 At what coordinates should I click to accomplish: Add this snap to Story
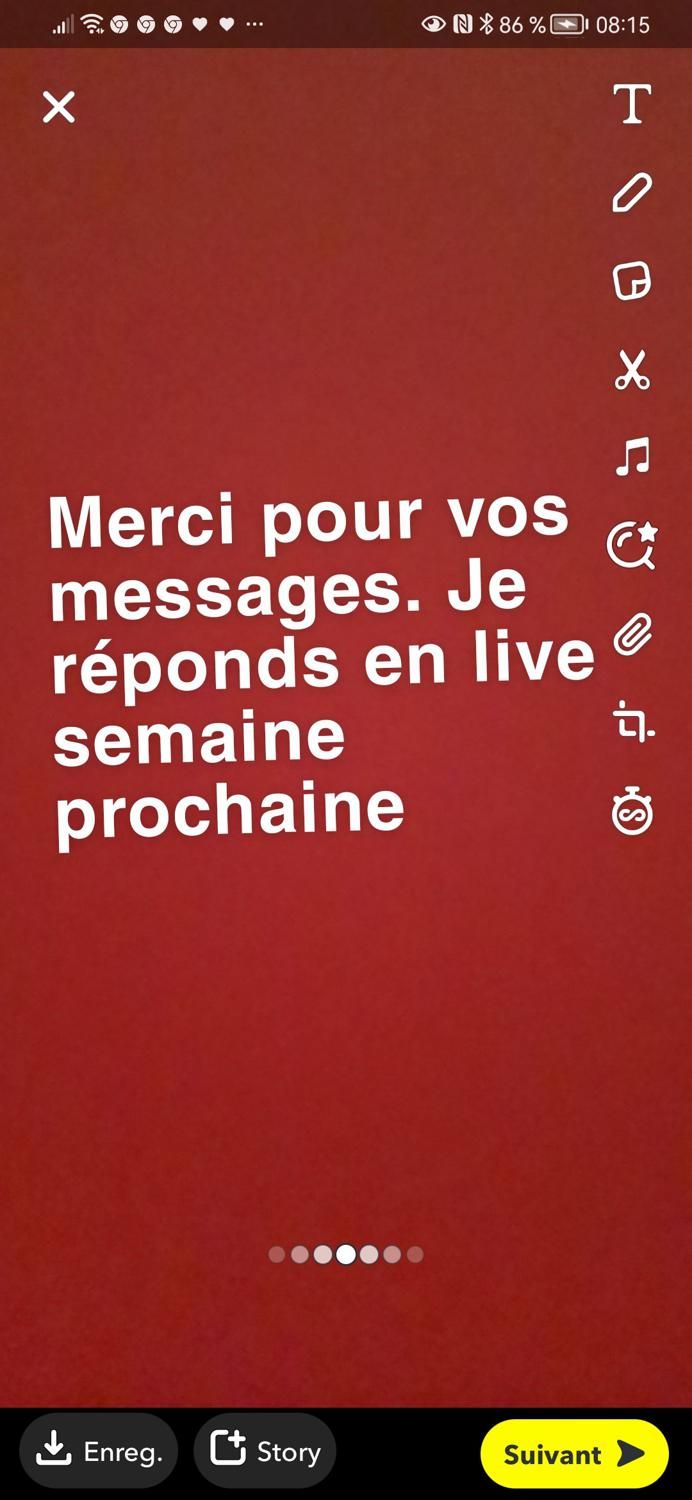coord(265,1451)
